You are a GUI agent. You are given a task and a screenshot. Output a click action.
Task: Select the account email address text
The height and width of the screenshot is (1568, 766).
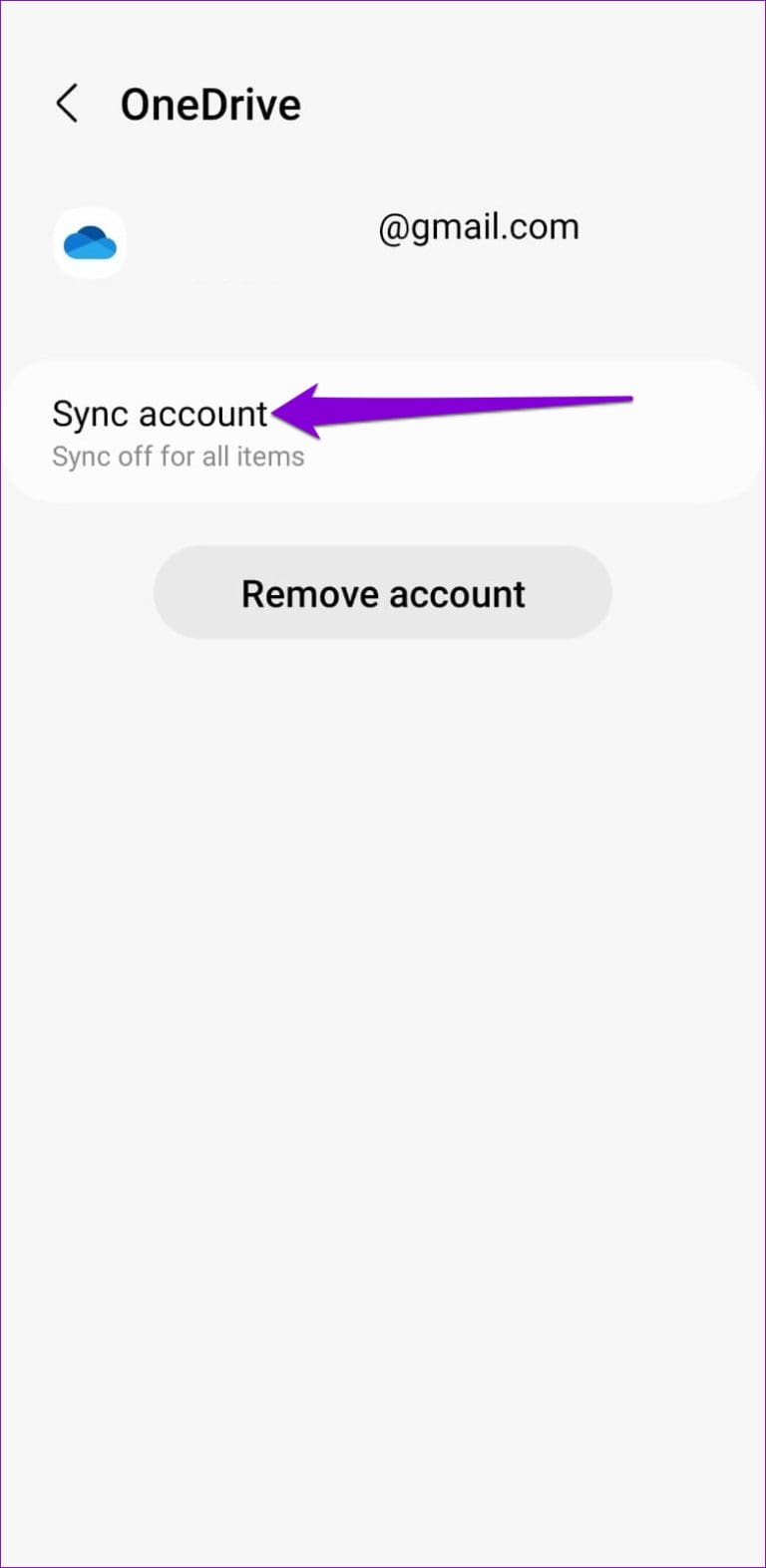[479, 227]
